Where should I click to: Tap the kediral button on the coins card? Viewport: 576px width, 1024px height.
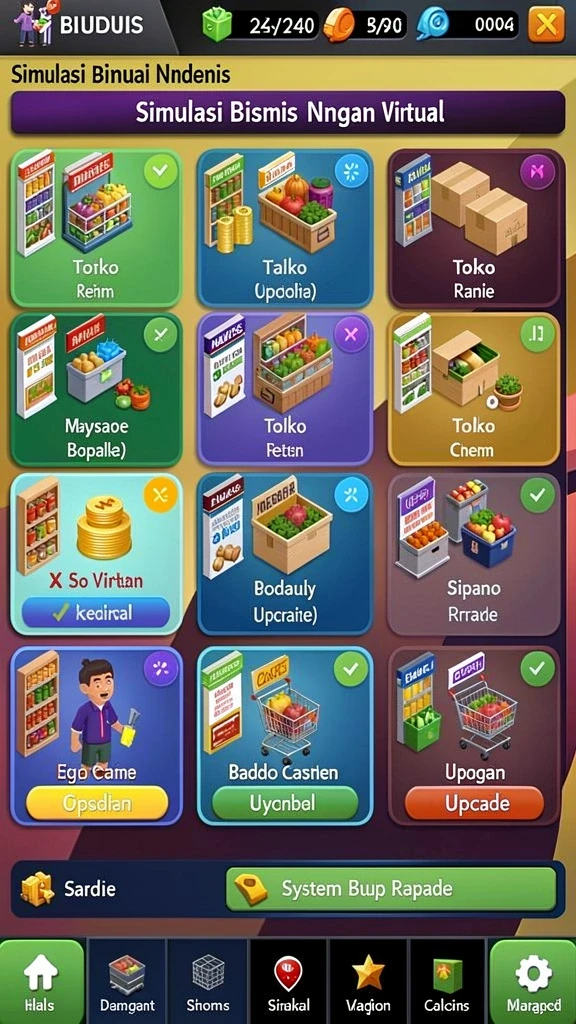(96, 613)
